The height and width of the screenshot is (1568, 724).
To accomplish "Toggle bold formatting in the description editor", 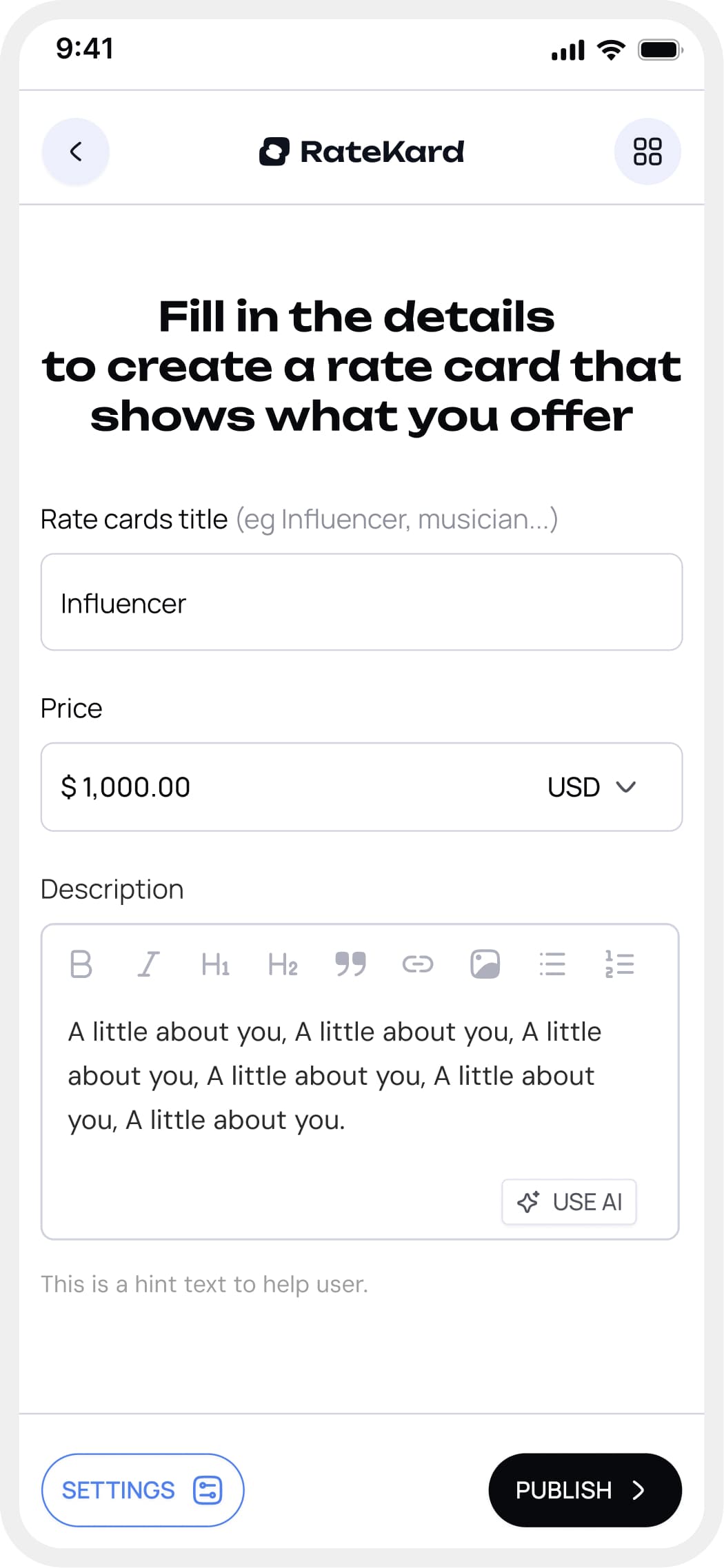I will point(81,964).
